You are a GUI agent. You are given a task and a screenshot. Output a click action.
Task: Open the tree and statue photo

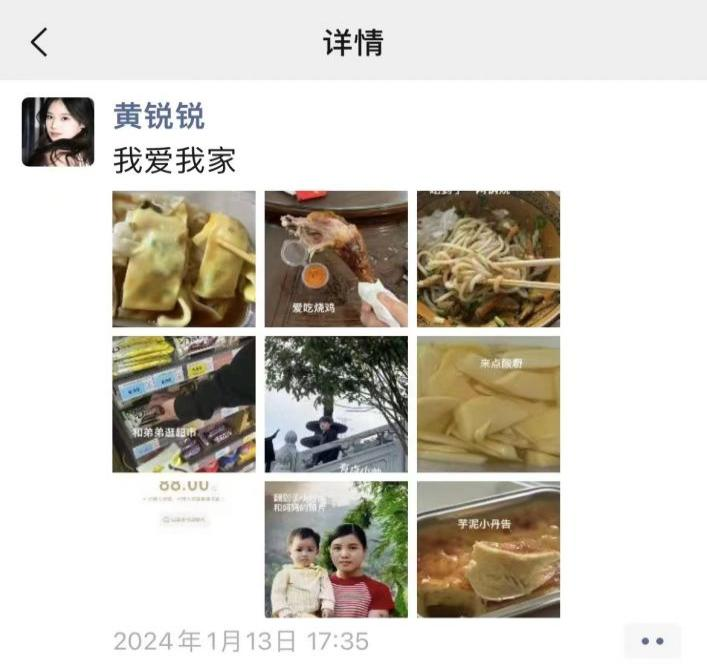coord(336,404)
